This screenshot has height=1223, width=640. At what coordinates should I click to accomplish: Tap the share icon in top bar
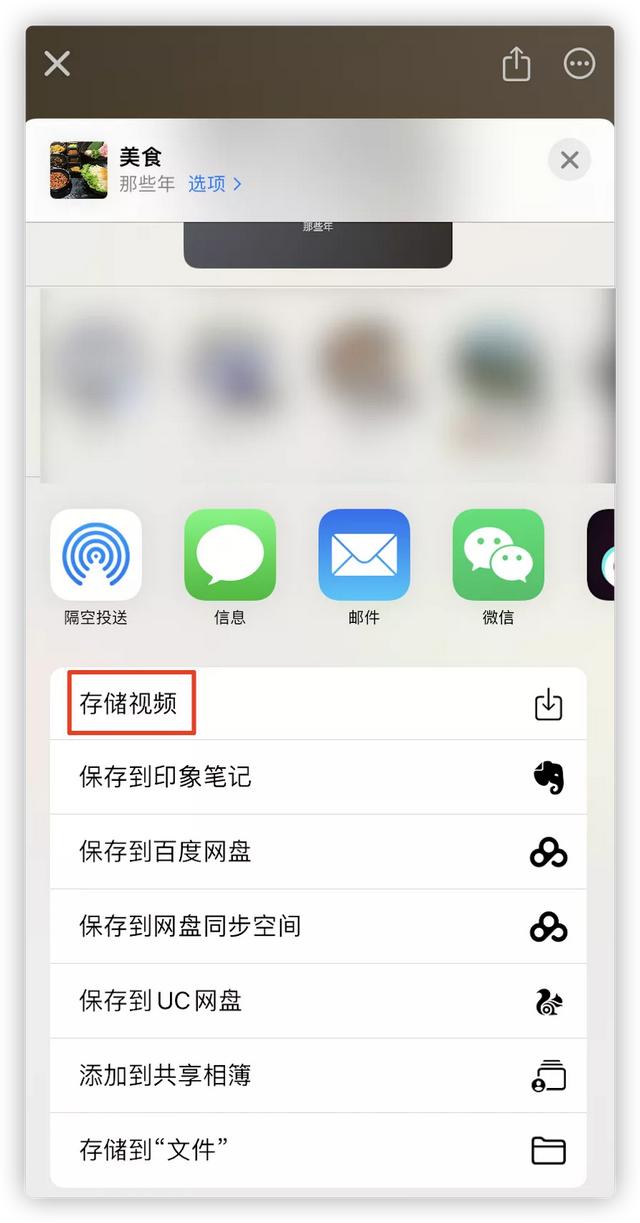516,64
